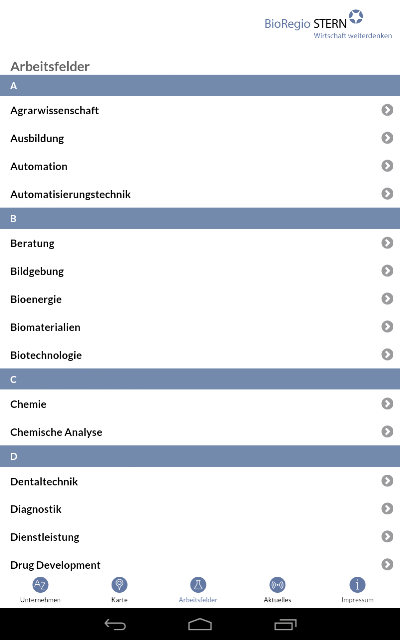Viewport: 400px width, 640px height.
Task: Open the Impressum tab
Action: (357, 590)
